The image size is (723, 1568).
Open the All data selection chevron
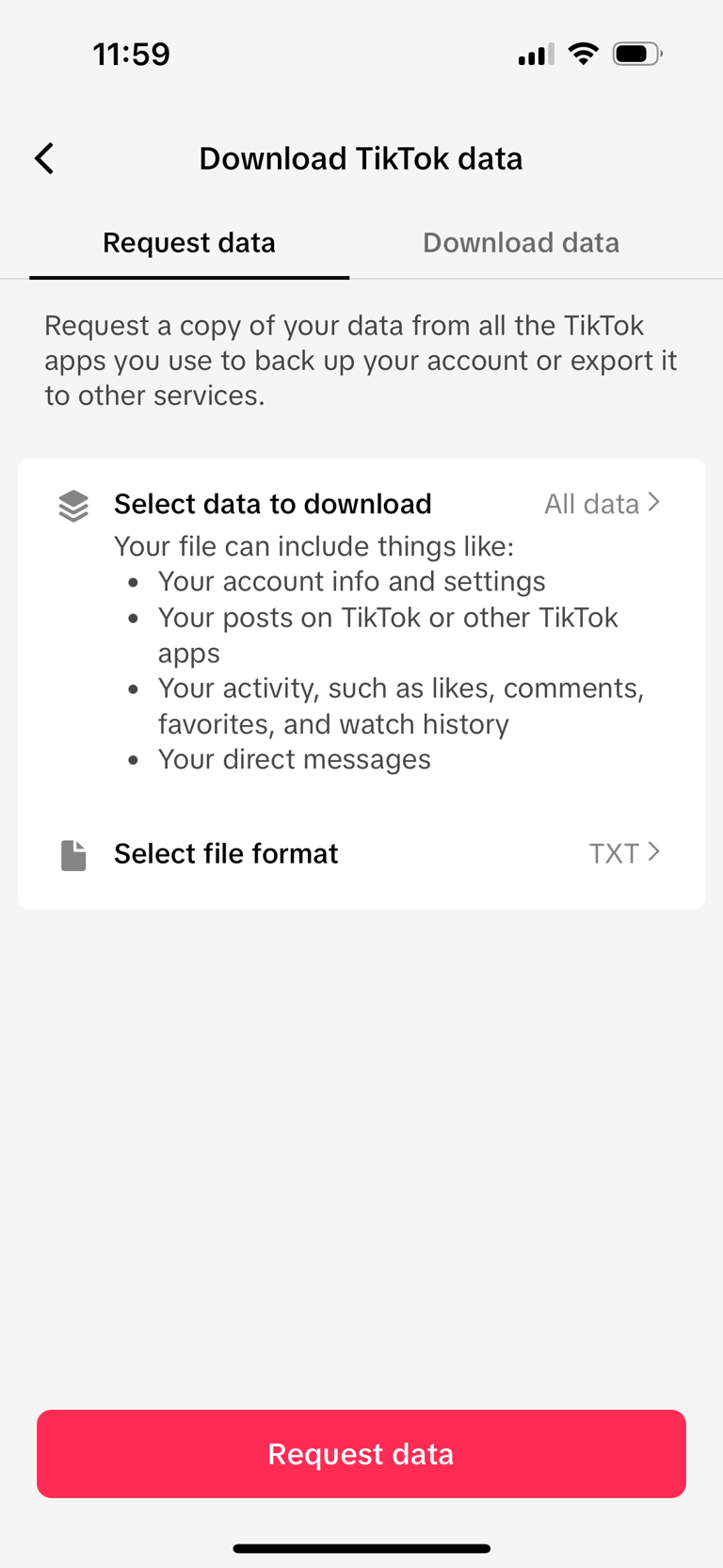[x=653, y=503]
